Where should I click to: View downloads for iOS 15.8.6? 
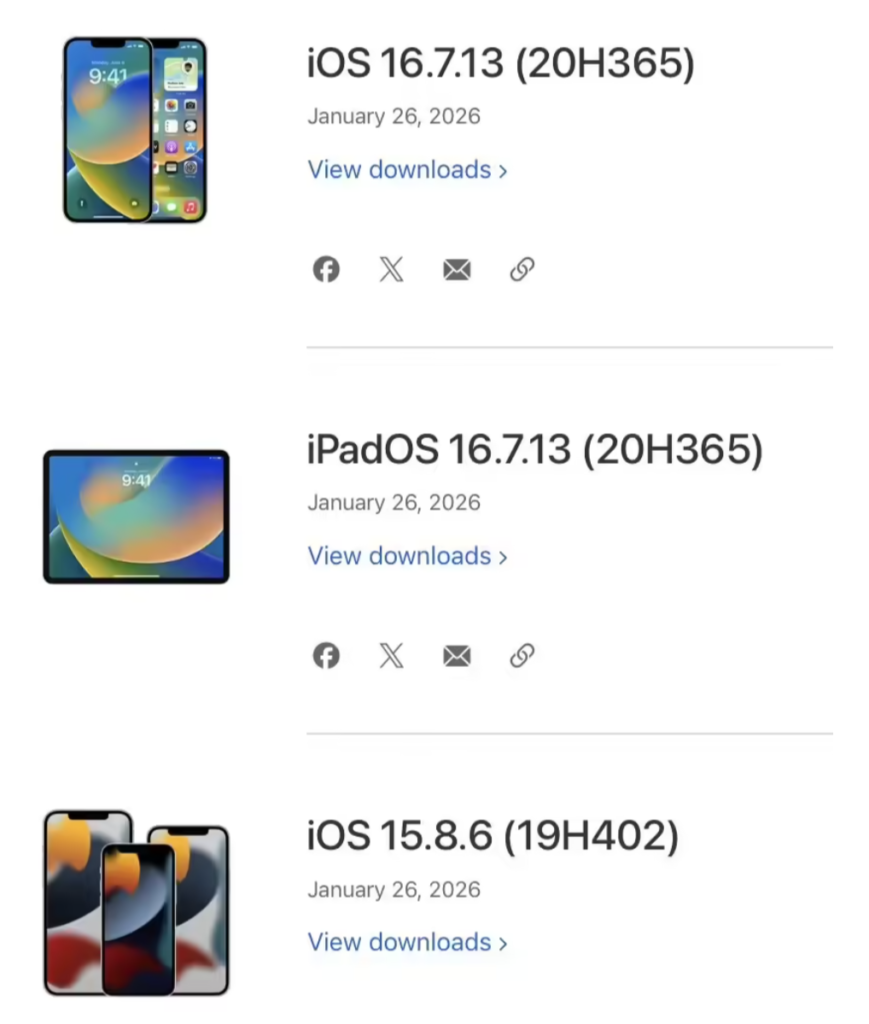(x=407, y=942)
